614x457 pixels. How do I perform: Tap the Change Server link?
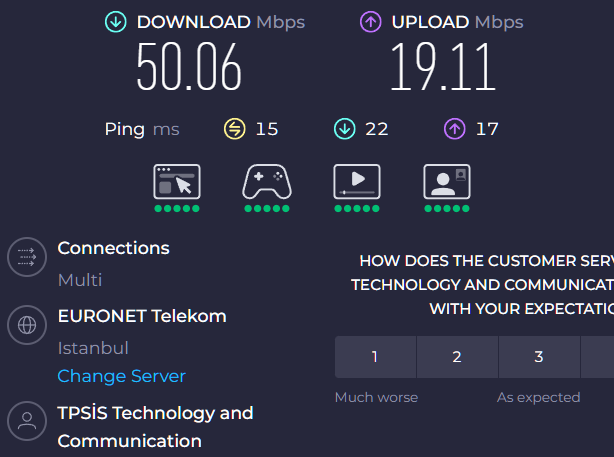point(121,376)
